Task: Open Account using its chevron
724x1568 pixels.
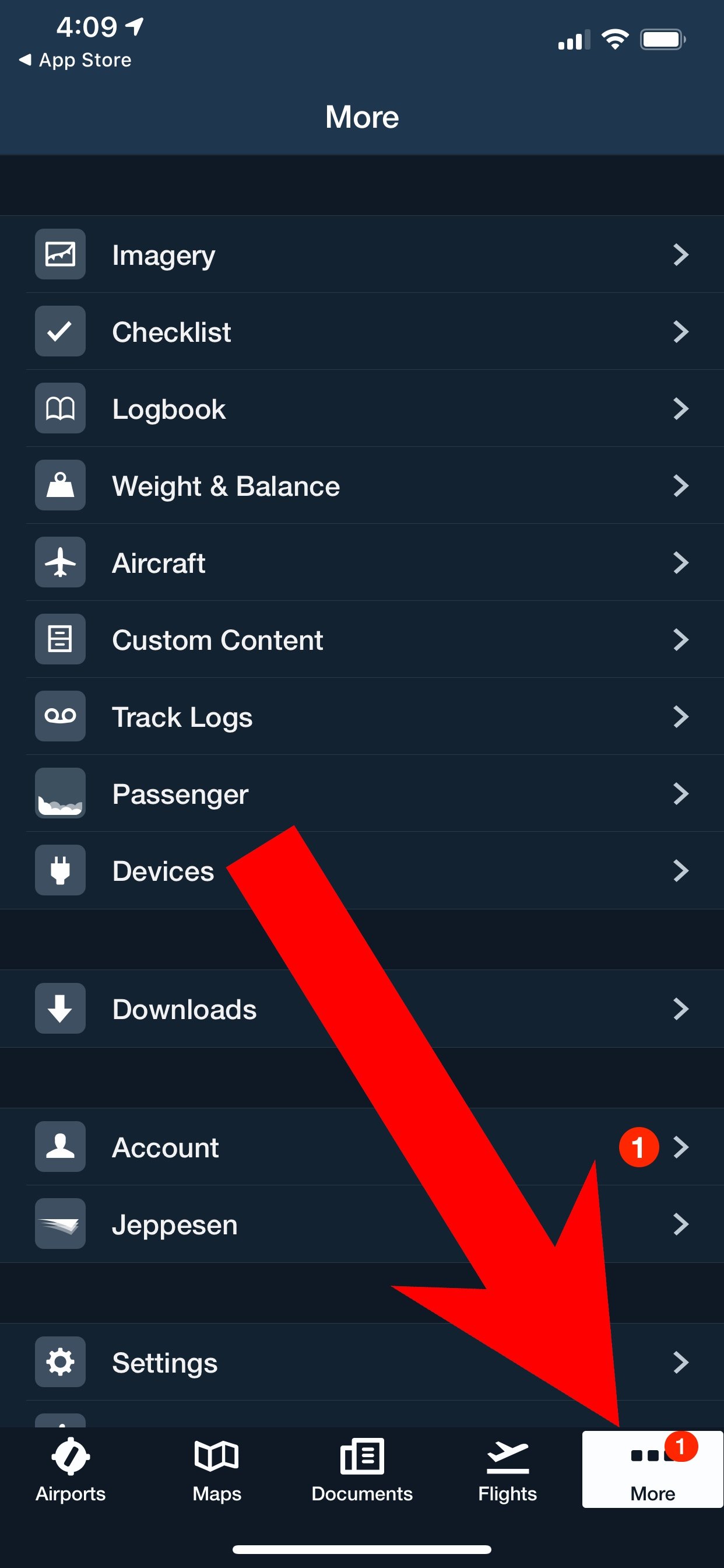Action: tap(681, 1147)
